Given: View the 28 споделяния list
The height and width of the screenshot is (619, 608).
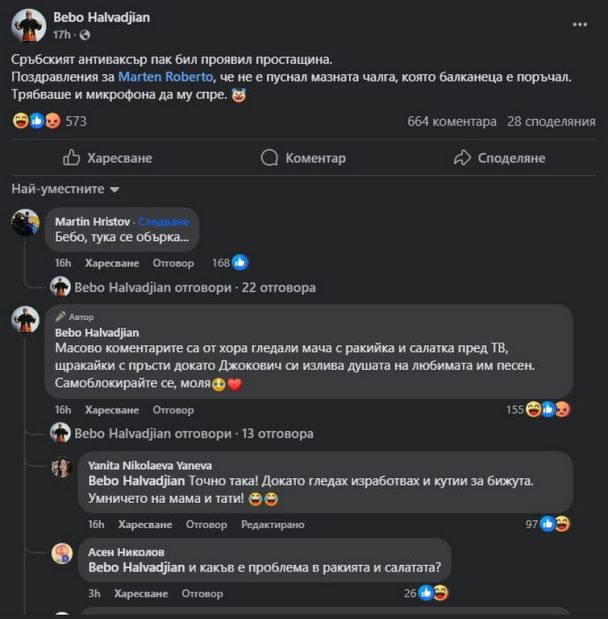Looking at the screenshot, I should (551, 122).
